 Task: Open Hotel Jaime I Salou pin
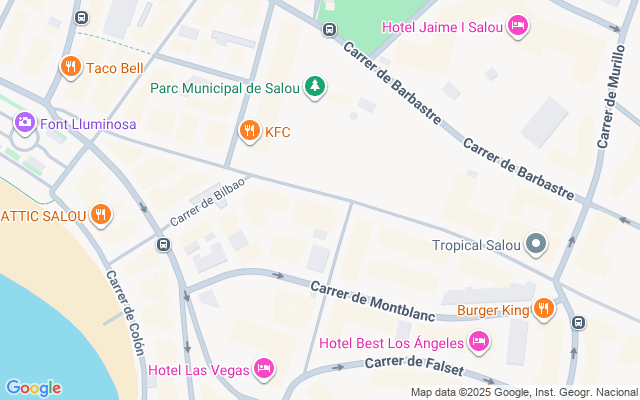point(518,27)
